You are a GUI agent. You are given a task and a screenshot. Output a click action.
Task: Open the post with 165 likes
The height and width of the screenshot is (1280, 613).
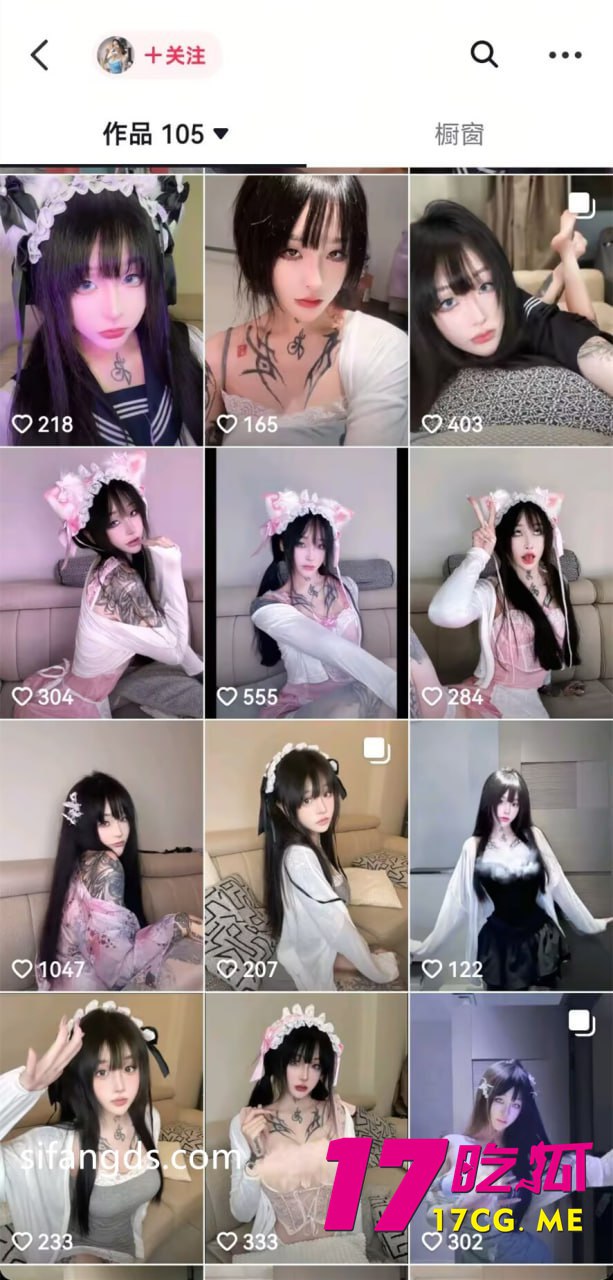pyautogui.click(x=306, y=310)
